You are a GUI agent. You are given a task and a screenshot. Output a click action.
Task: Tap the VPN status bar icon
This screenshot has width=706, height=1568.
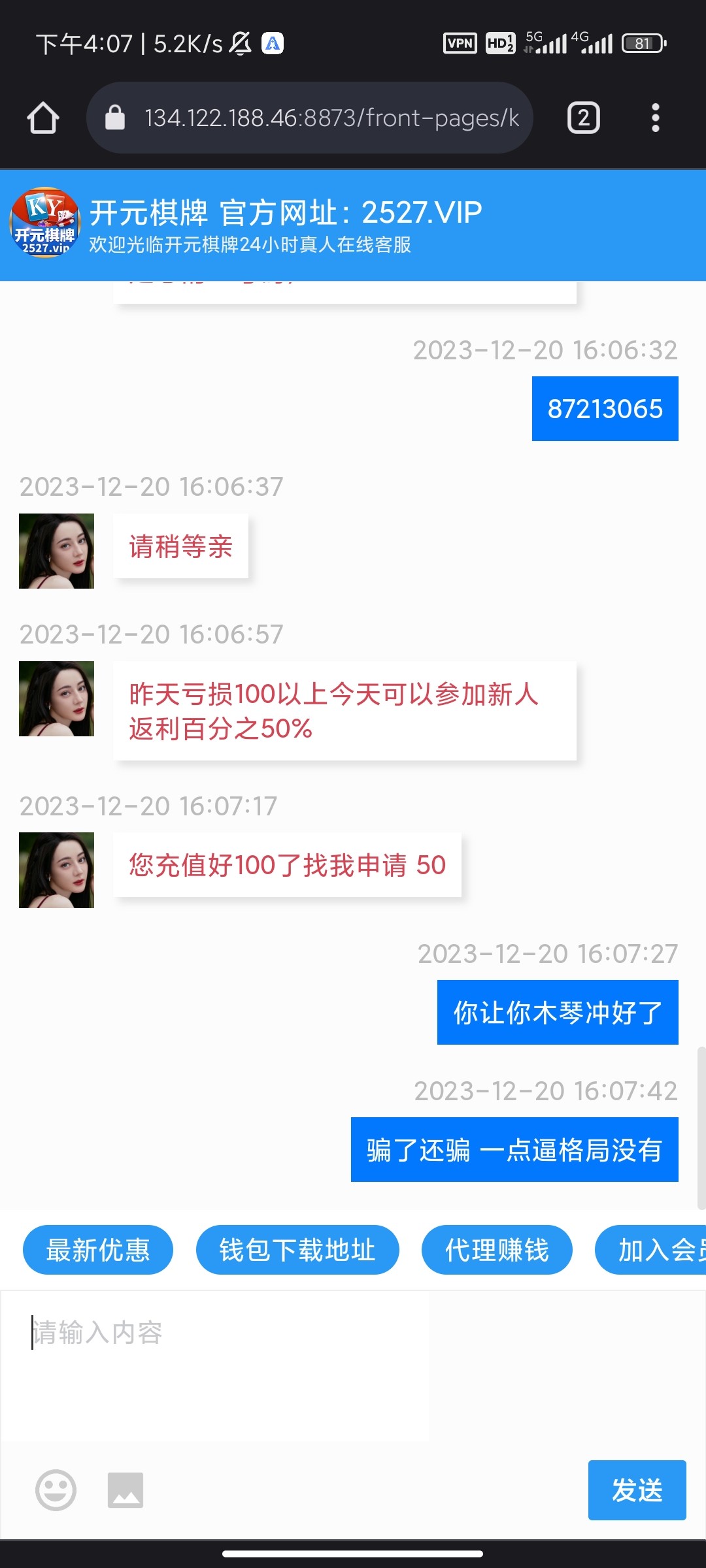(x=460, y=42)
